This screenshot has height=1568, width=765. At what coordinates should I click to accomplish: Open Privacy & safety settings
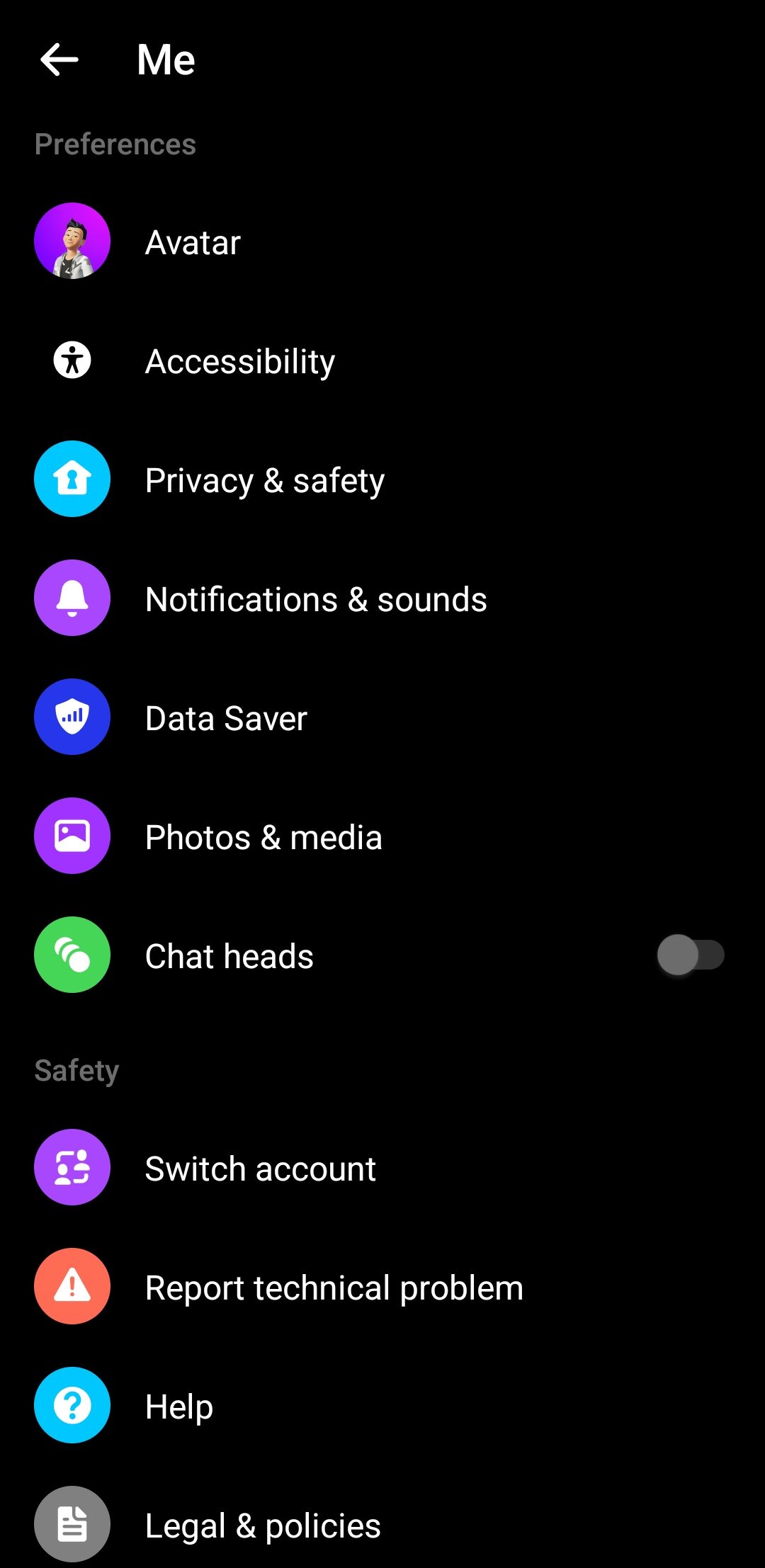(264, 480)
